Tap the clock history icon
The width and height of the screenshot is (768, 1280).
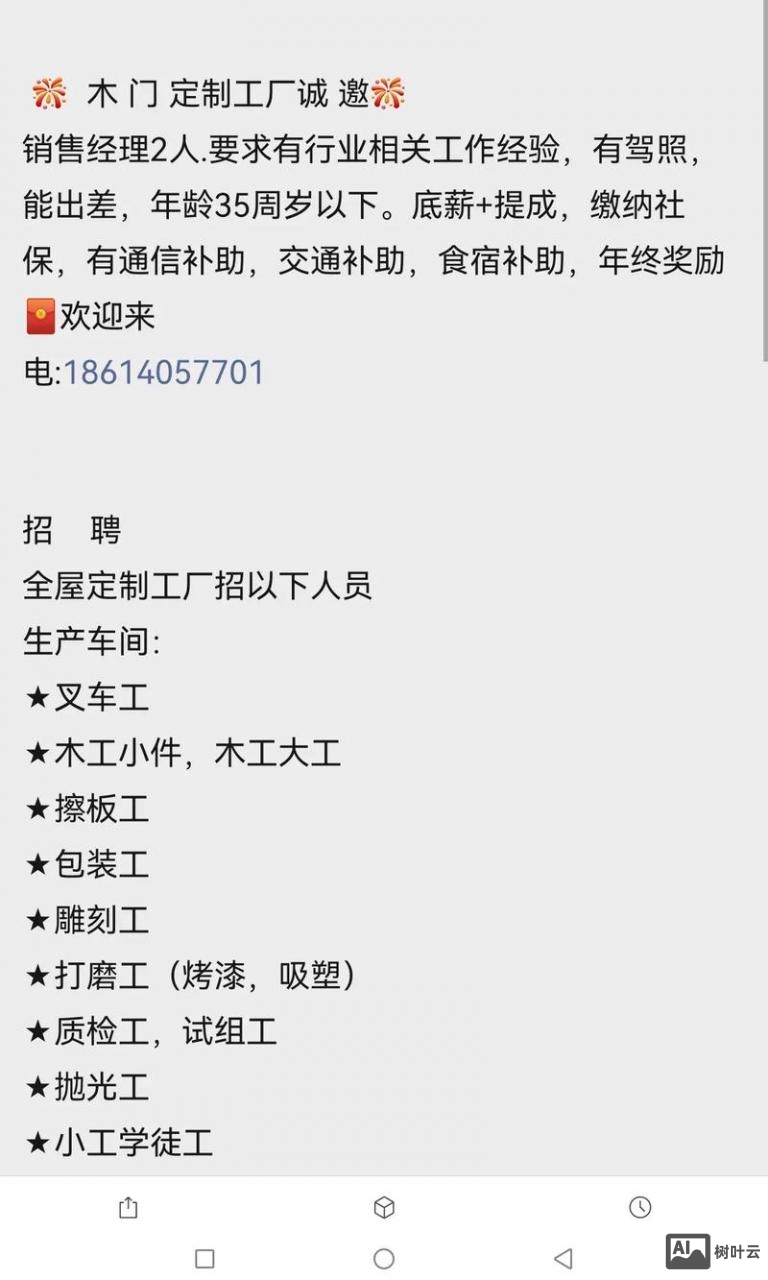coord(639,1207)
